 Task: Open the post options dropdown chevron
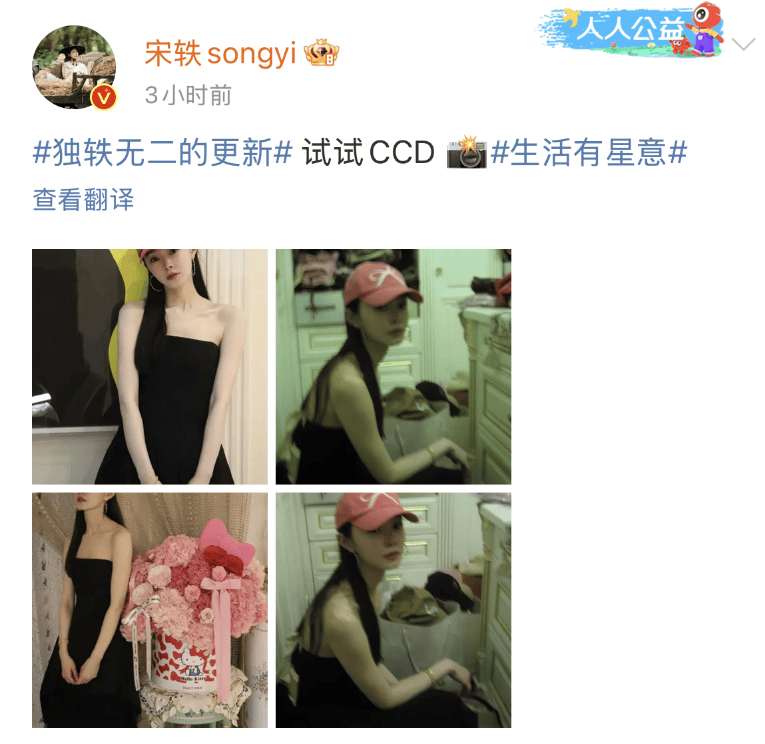743,45
